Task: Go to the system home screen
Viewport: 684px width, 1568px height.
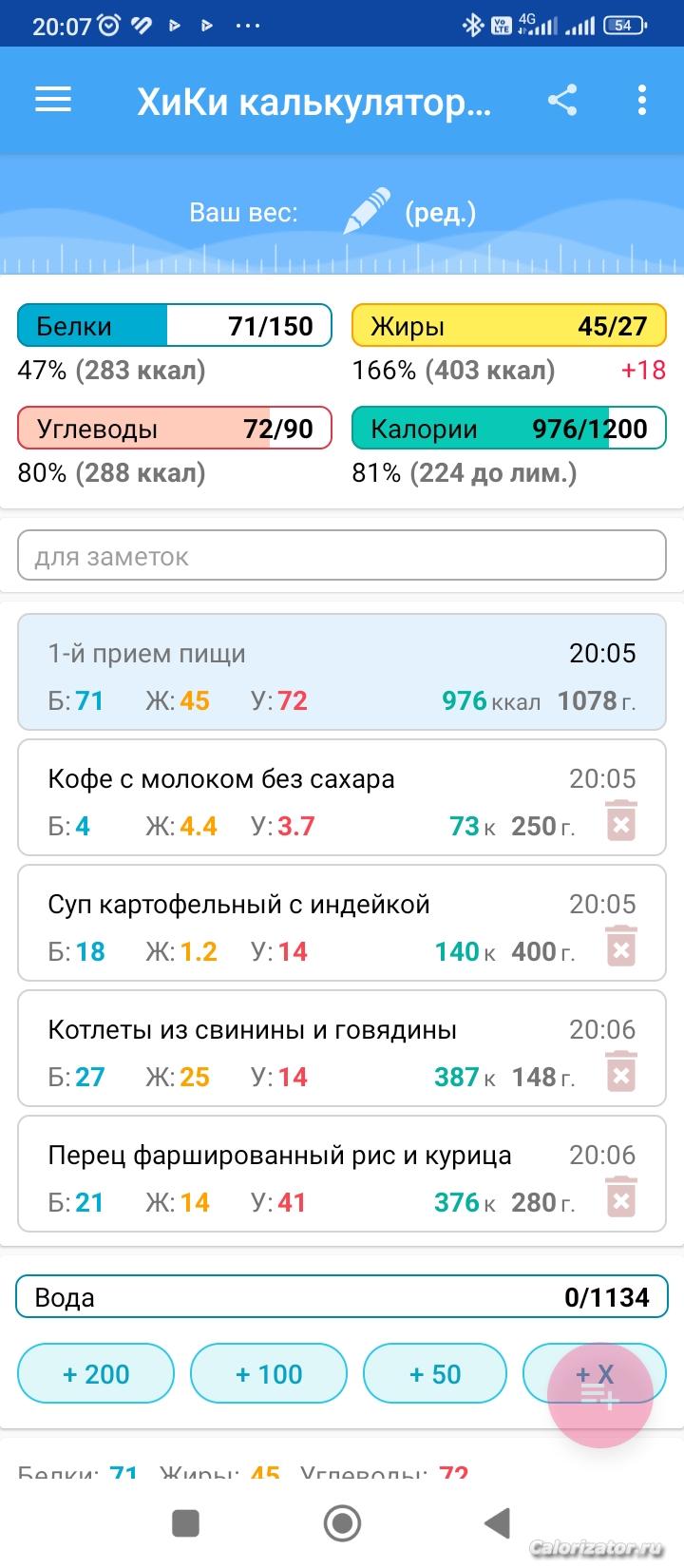Action: tap(342, 1523)
